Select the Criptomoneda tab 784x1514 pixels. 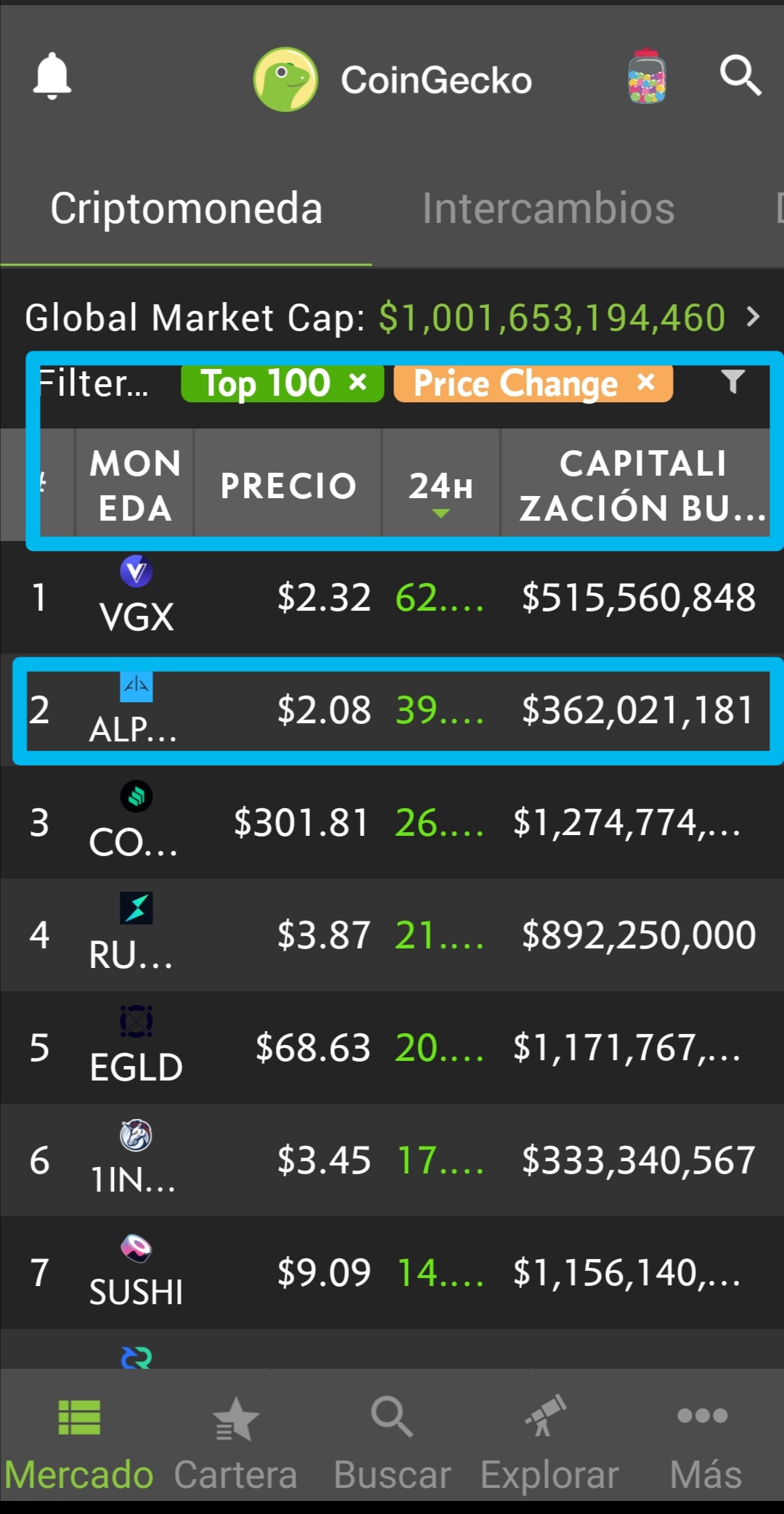pos(187,208)
